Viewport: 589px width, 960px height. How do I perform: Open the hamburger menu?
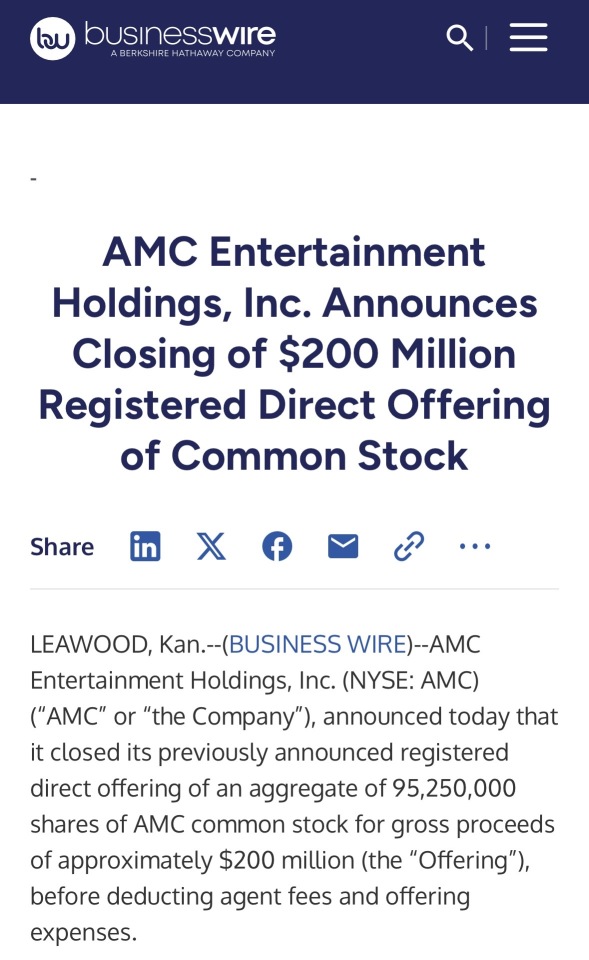coord(528,37)
